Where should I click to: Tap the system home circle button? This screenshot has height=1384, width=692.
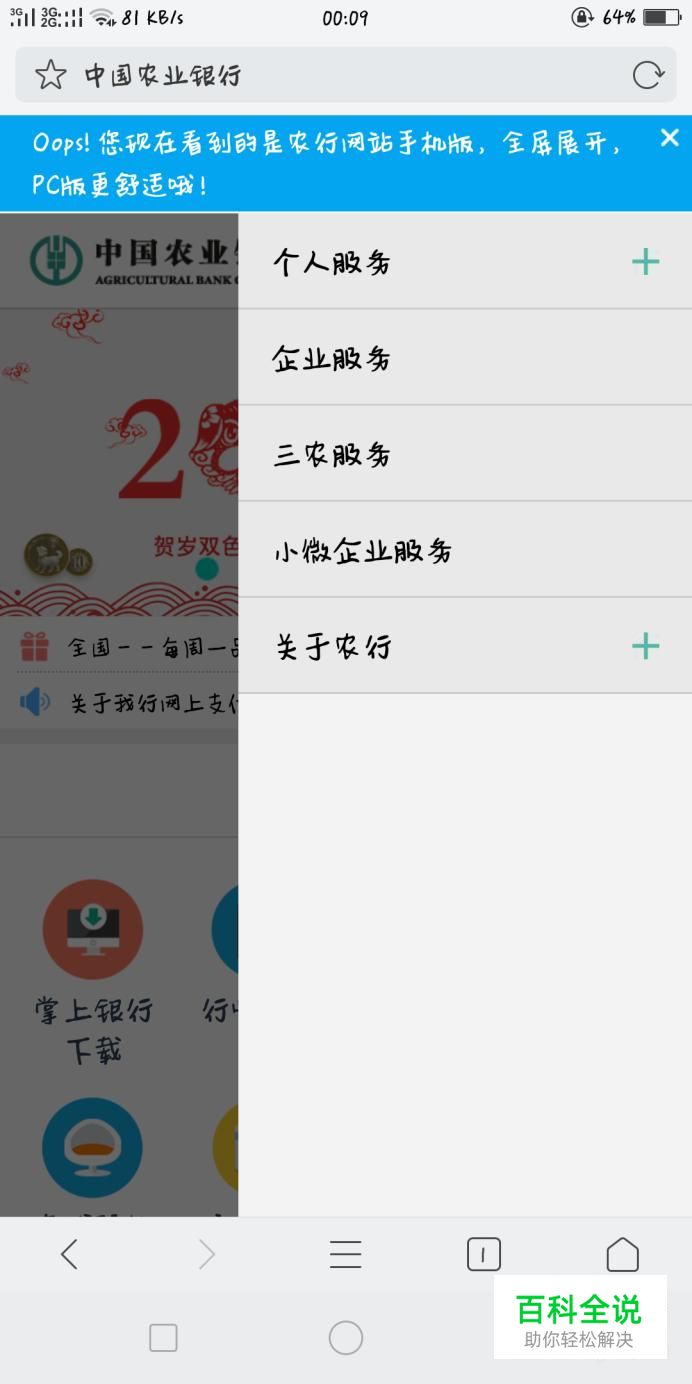pyautogui.click(x=345, y=1337)
